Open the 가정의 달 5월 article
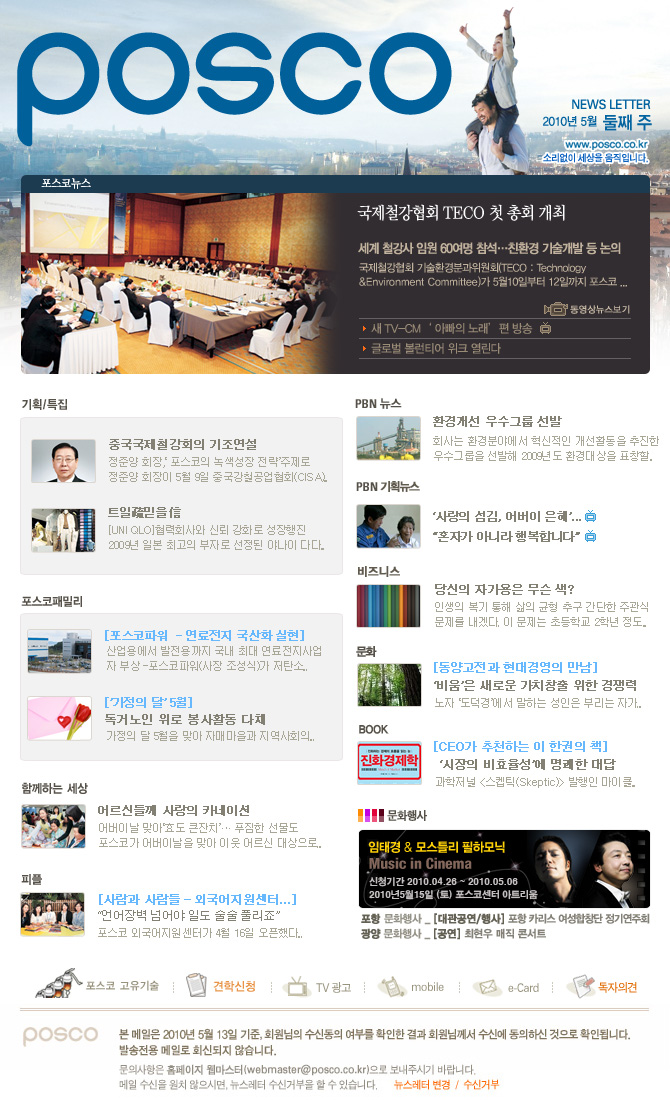This screenshot has height=1100, width=670. pos(148,701)
